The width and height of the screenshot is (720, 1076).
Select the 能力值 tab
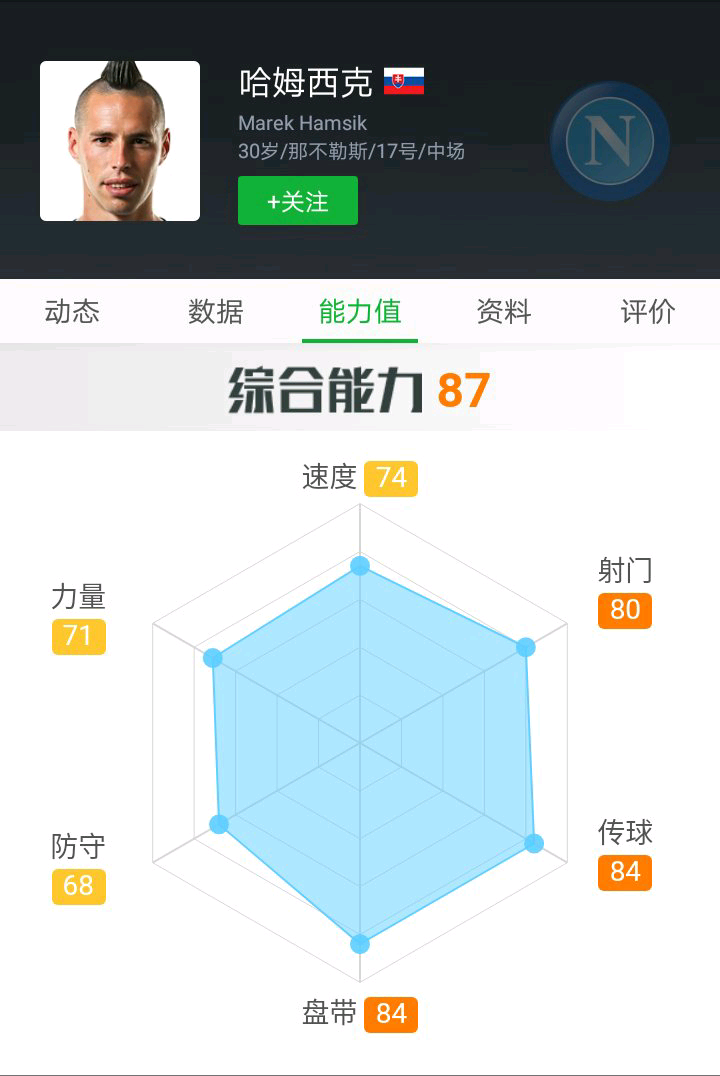coord(360,312)
